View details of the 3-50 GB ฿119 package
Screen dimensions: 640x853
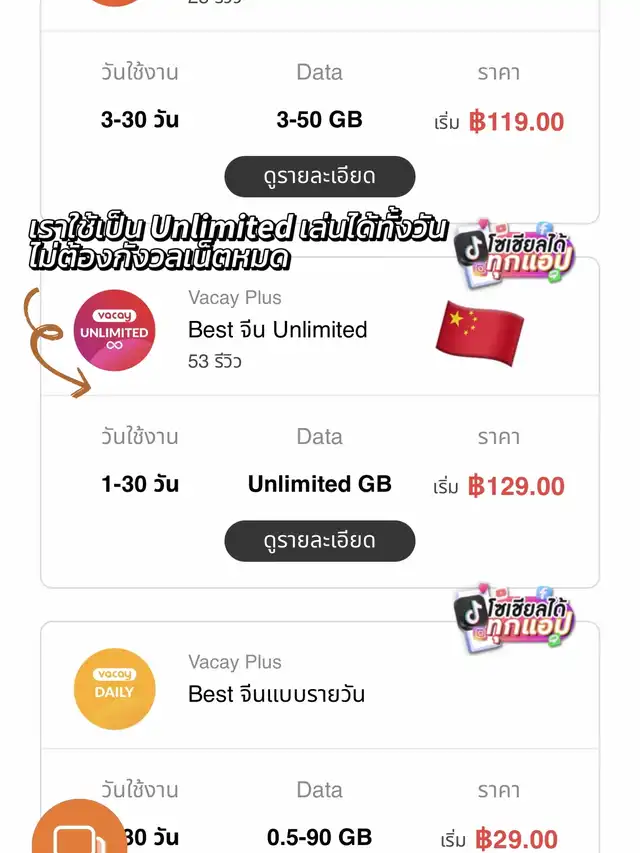319,176
